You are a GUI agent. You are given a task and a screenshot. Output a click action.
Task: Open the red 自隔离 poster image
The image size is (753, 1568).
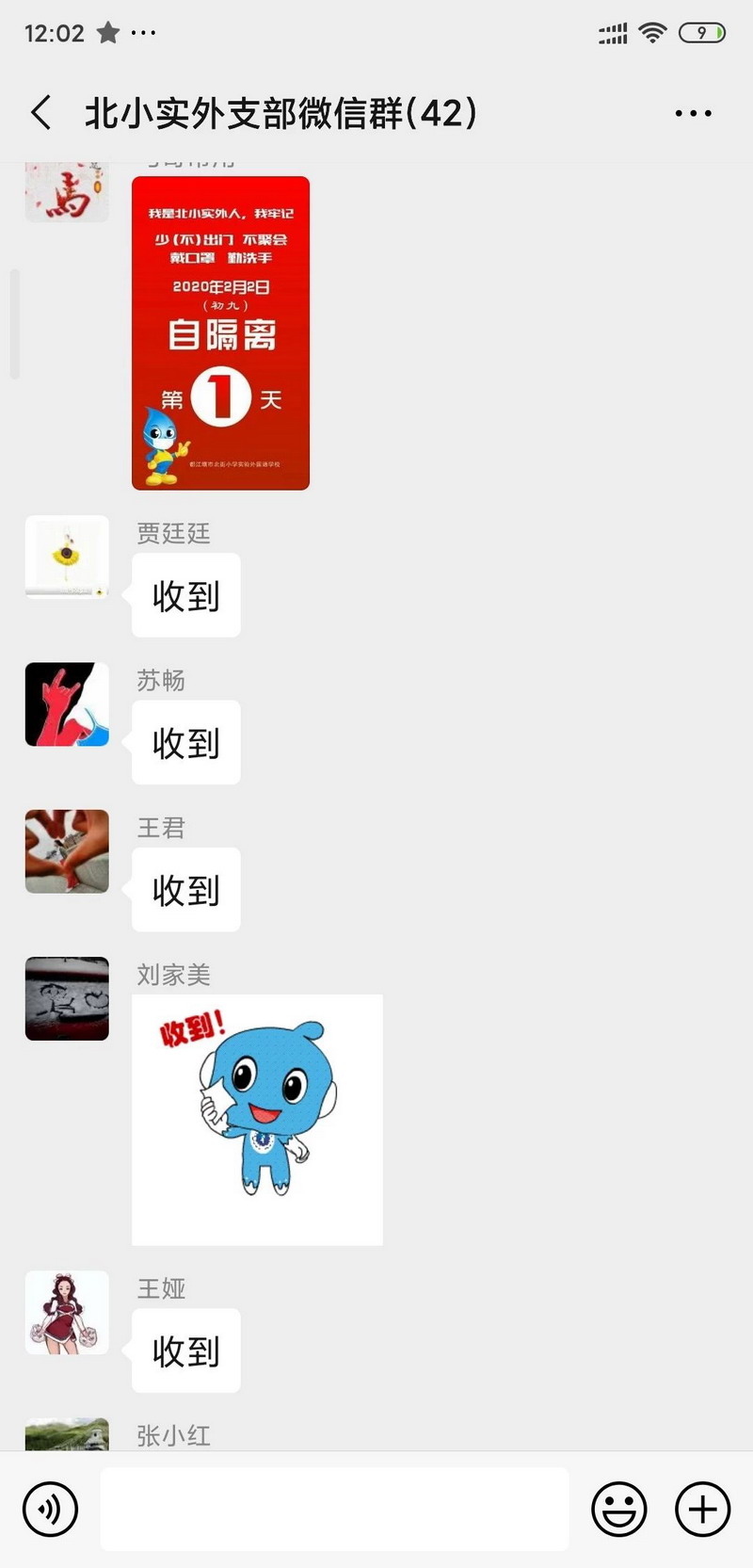coord(220,332)
